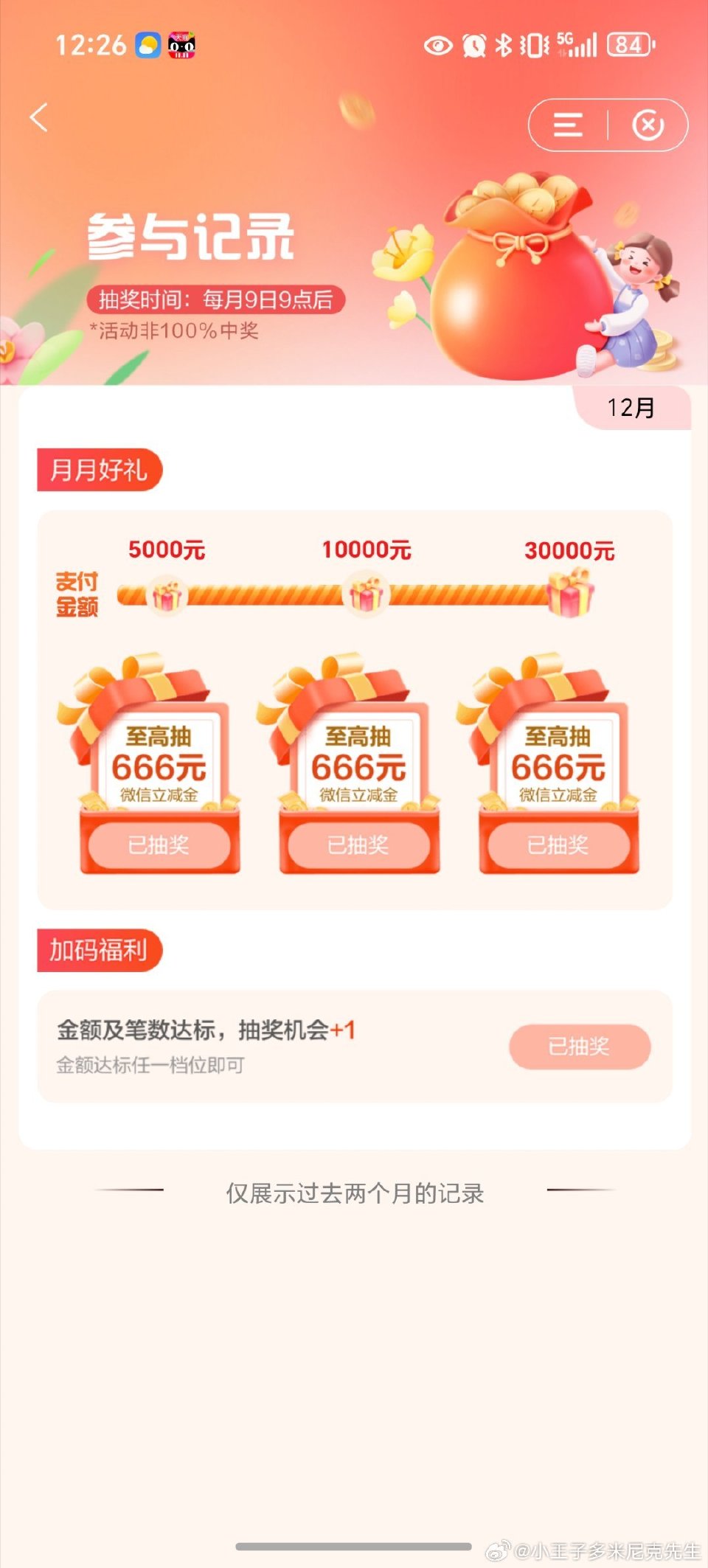The height and width of the screenshot is (1568, 708).
Task: Tap 已抽奖 in the 加码福利 section
Action: click(x=579, y=1046)
